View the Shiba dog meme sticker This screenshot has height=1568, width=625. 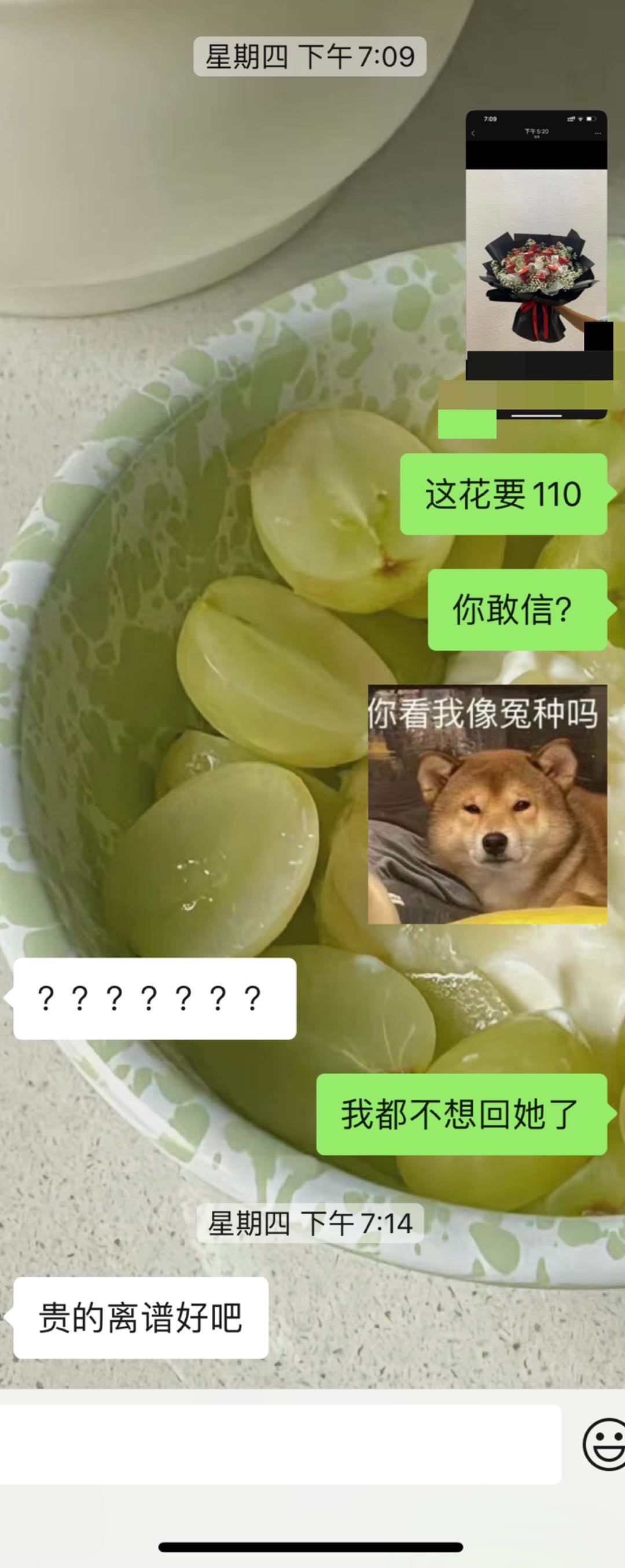coord(487,804)
